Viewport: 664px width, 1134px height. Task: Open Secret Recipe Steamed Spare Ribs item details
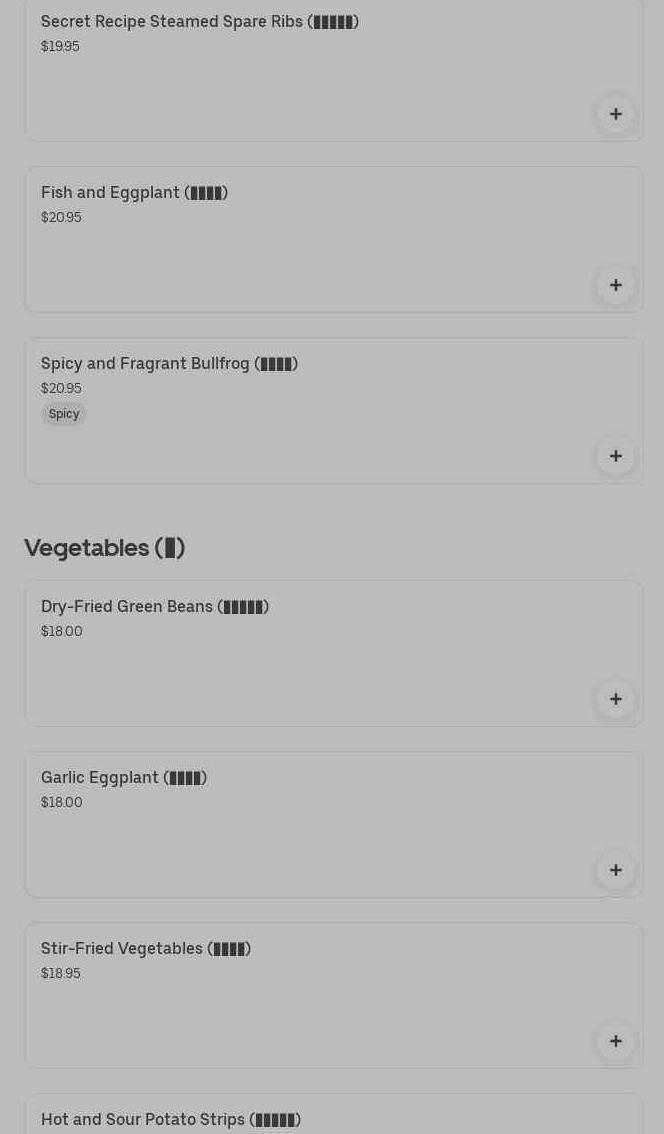click(300, 70)
